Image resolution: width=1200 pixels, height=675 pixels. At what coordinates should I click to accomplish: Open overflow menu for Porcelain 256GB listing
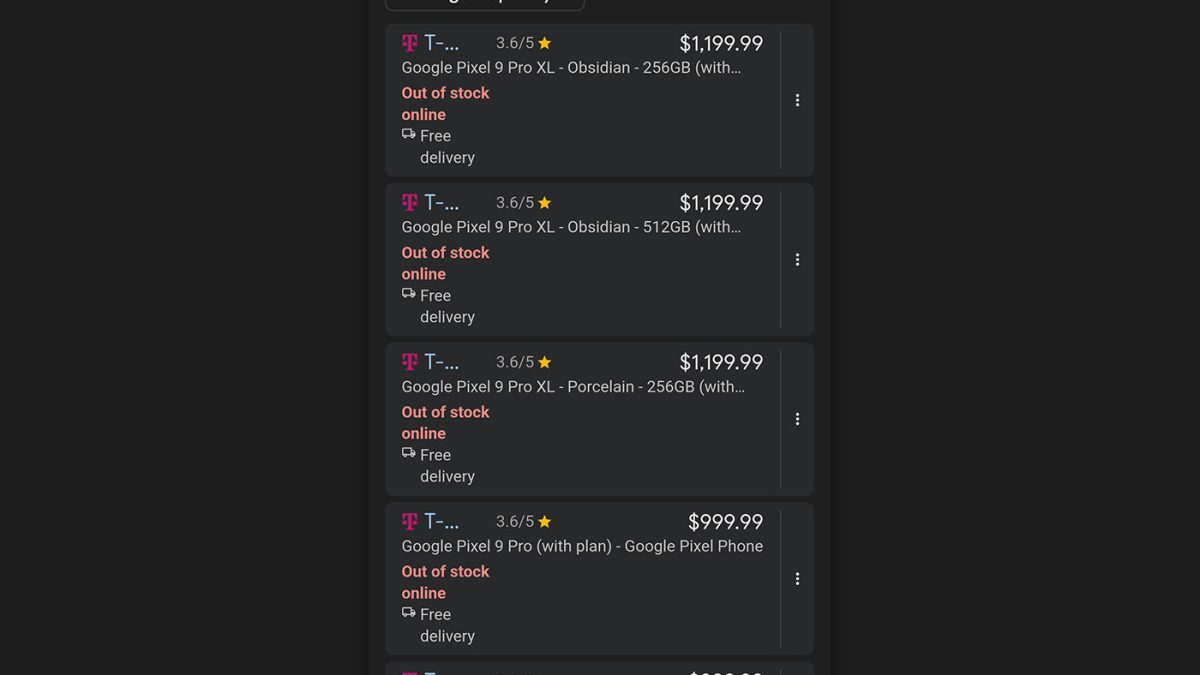(x=797, y=419)
